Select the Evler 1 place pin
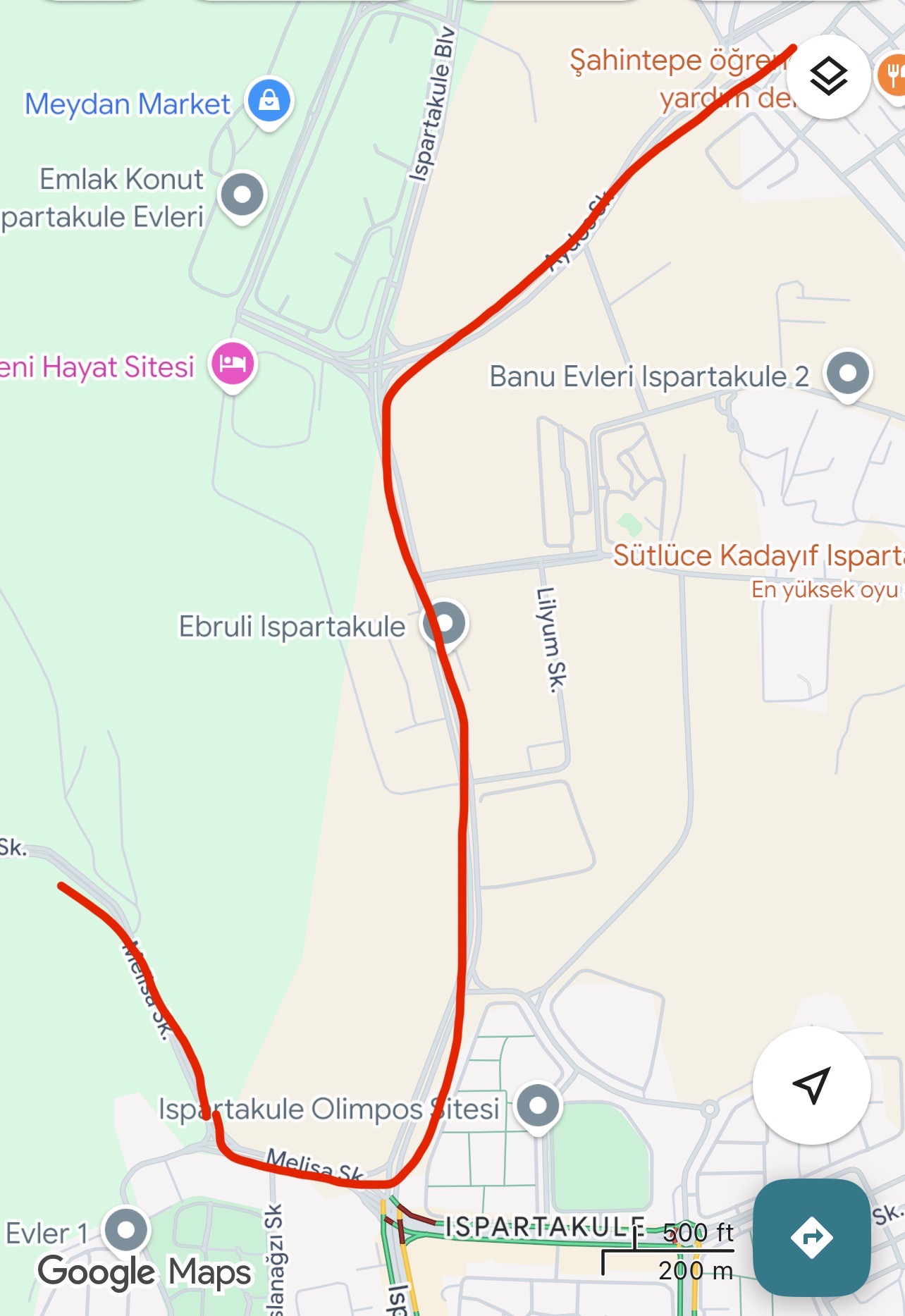The height and width of the screenshot is (1316, 905). (x=126, y=1231)
